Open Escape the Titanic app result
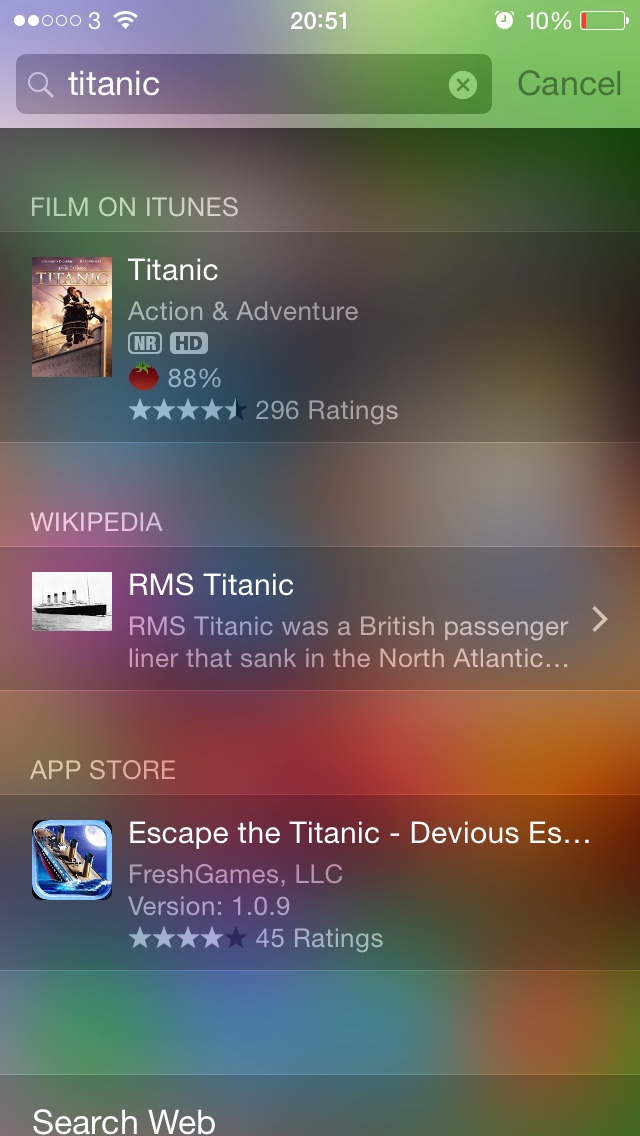640x1136 pixels. 320,882
